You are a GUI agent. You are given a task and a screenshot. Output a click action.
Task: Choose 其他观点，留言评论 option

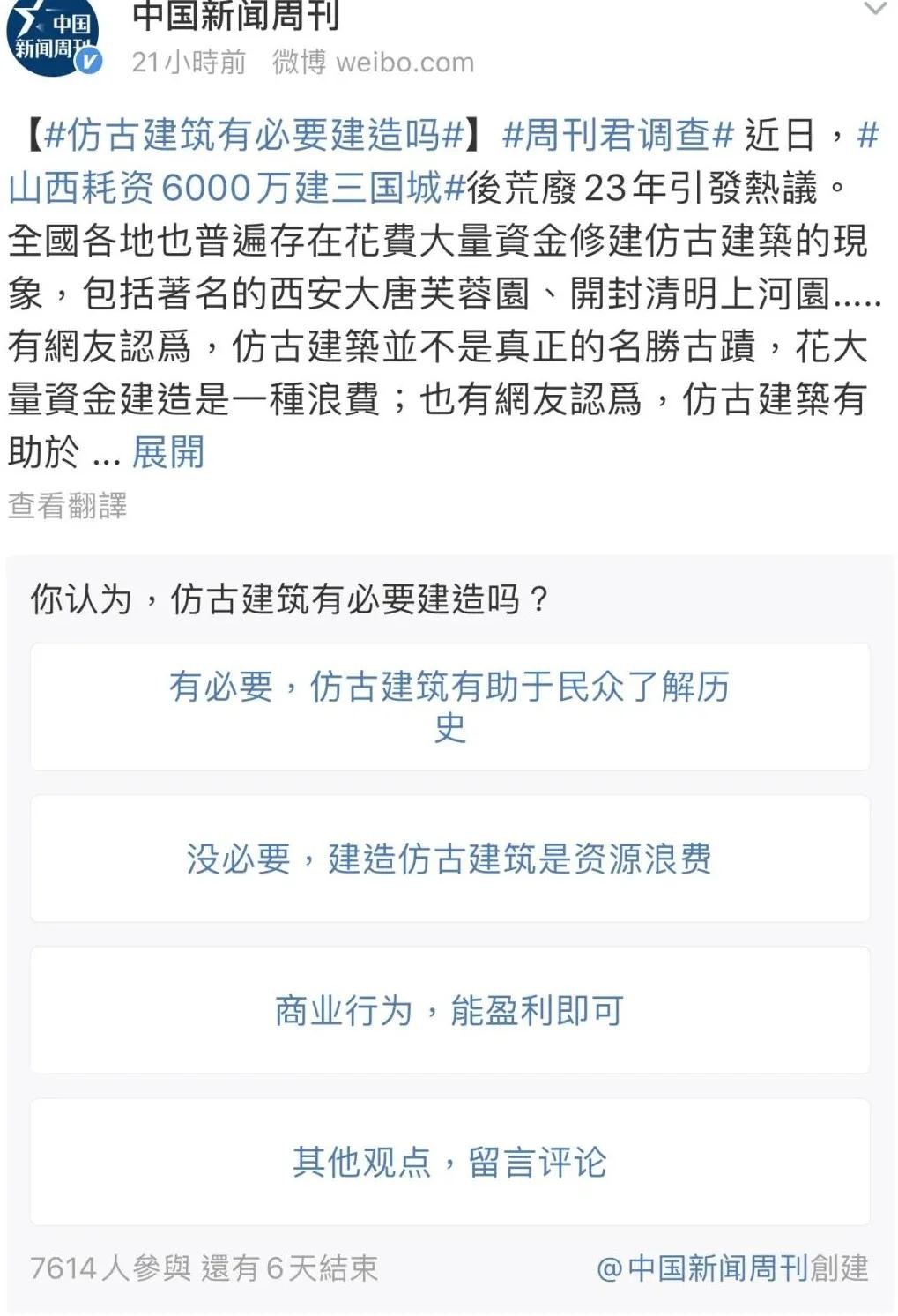(449, 1162)
